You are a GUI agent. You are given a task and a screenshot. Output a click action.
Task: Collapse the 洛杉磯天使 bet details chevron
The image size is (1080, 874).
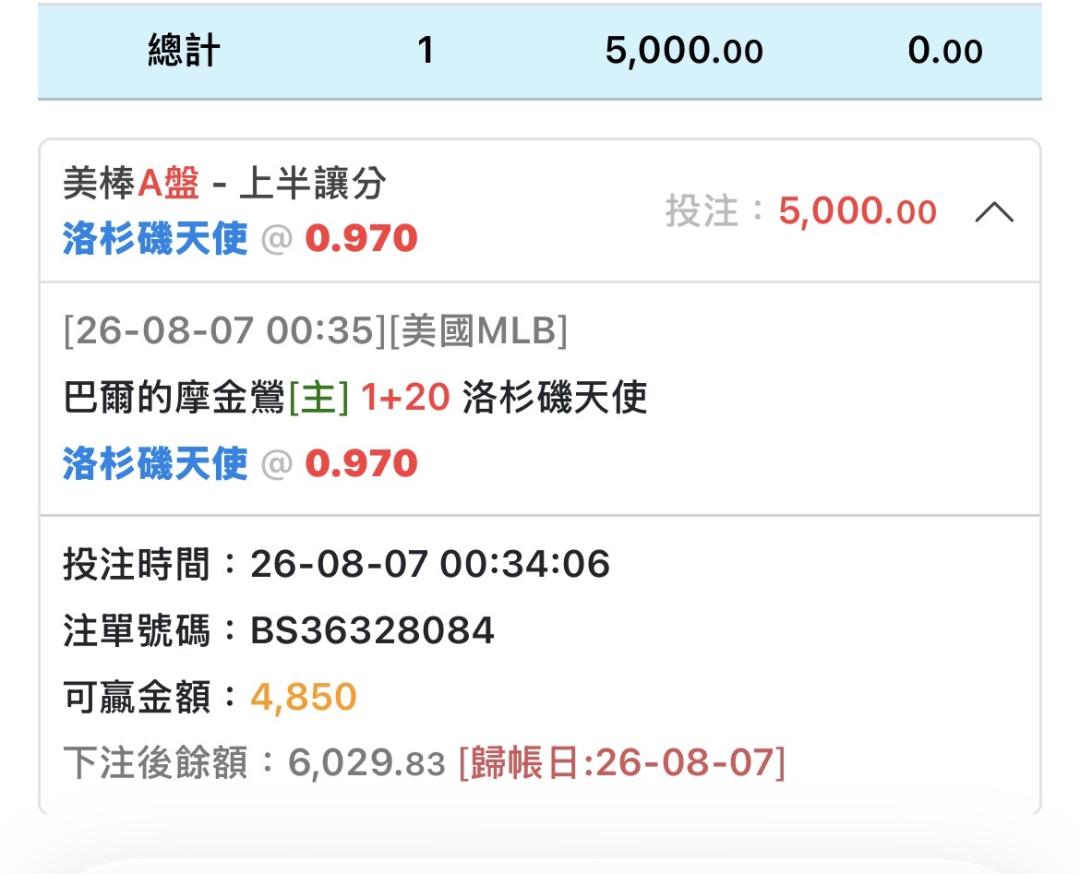994,211
